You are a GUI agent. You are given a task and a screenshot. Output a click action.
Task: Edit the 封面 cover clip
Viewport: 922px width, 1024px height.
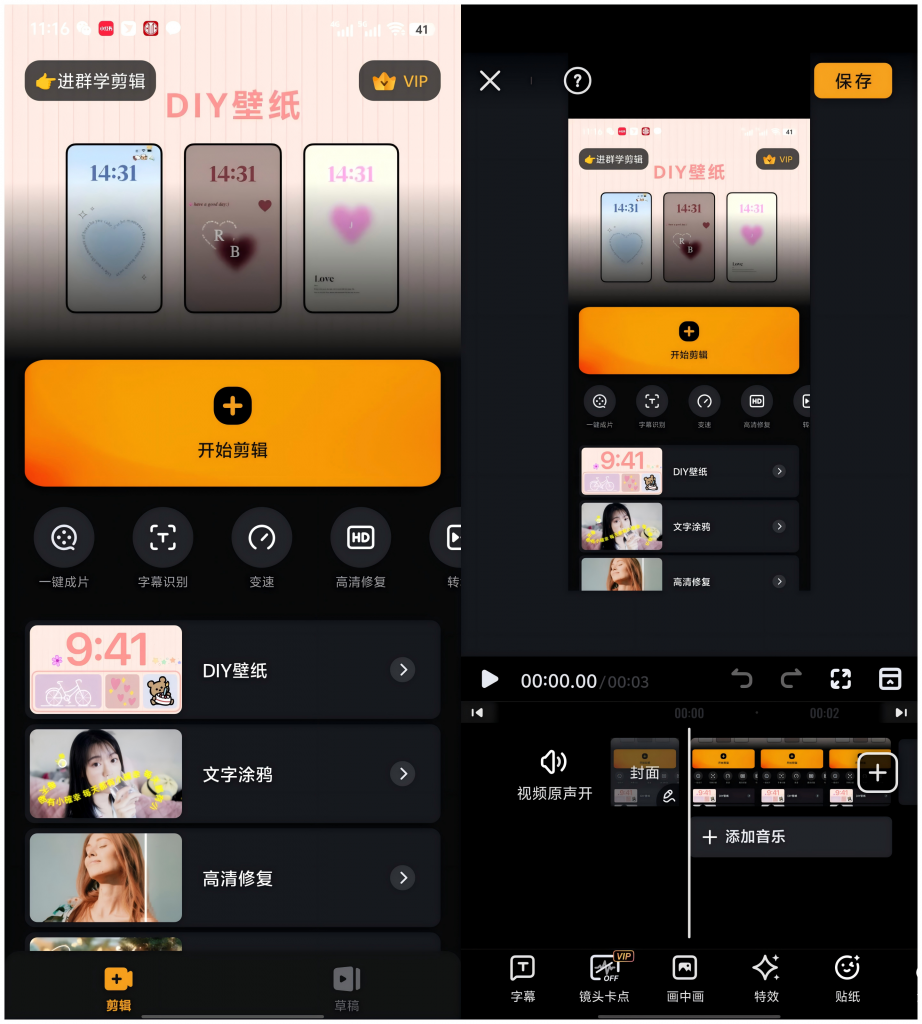(645, 773)
